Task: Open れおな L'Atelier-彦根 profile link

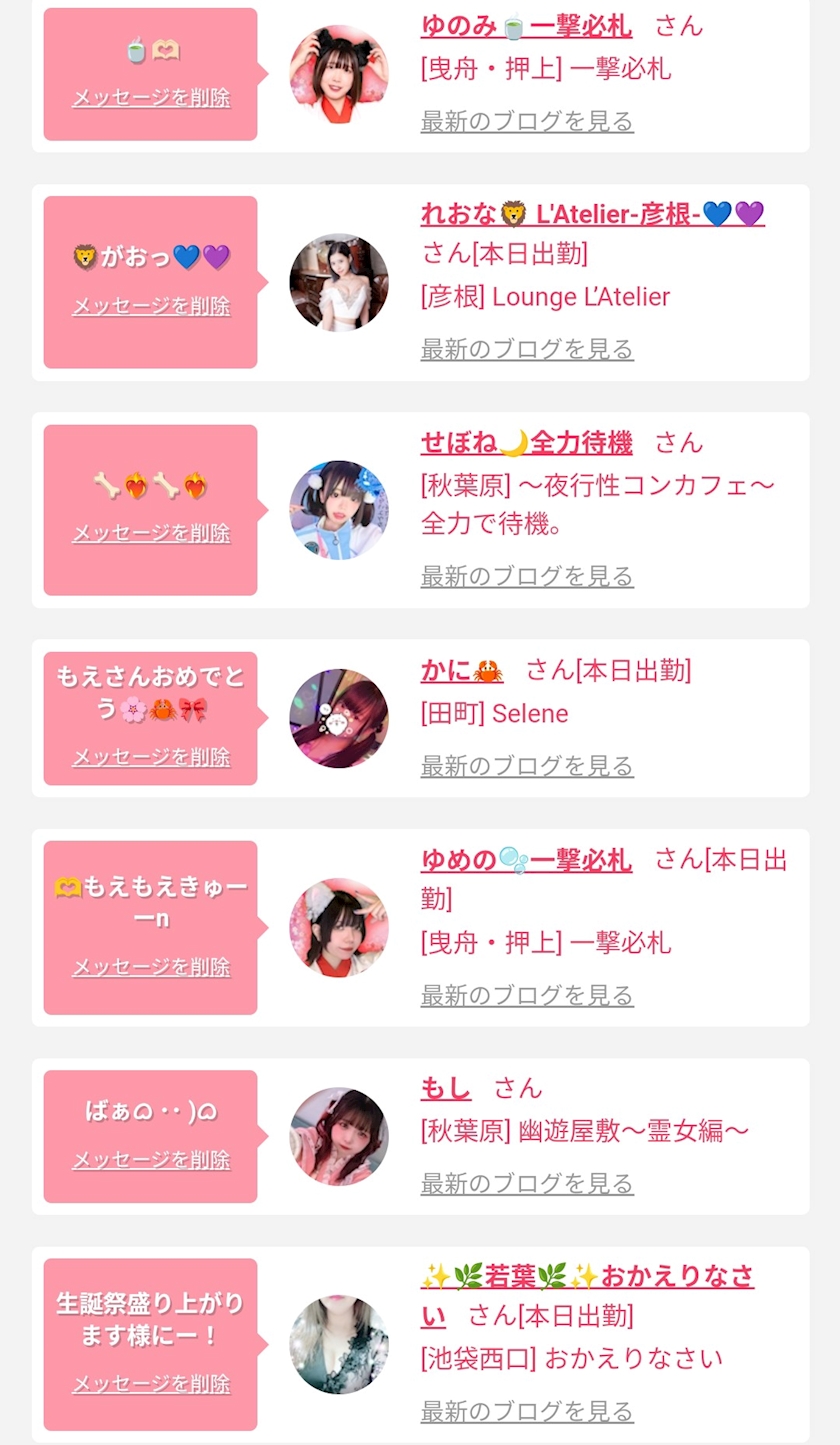Action: coord(593,213)
